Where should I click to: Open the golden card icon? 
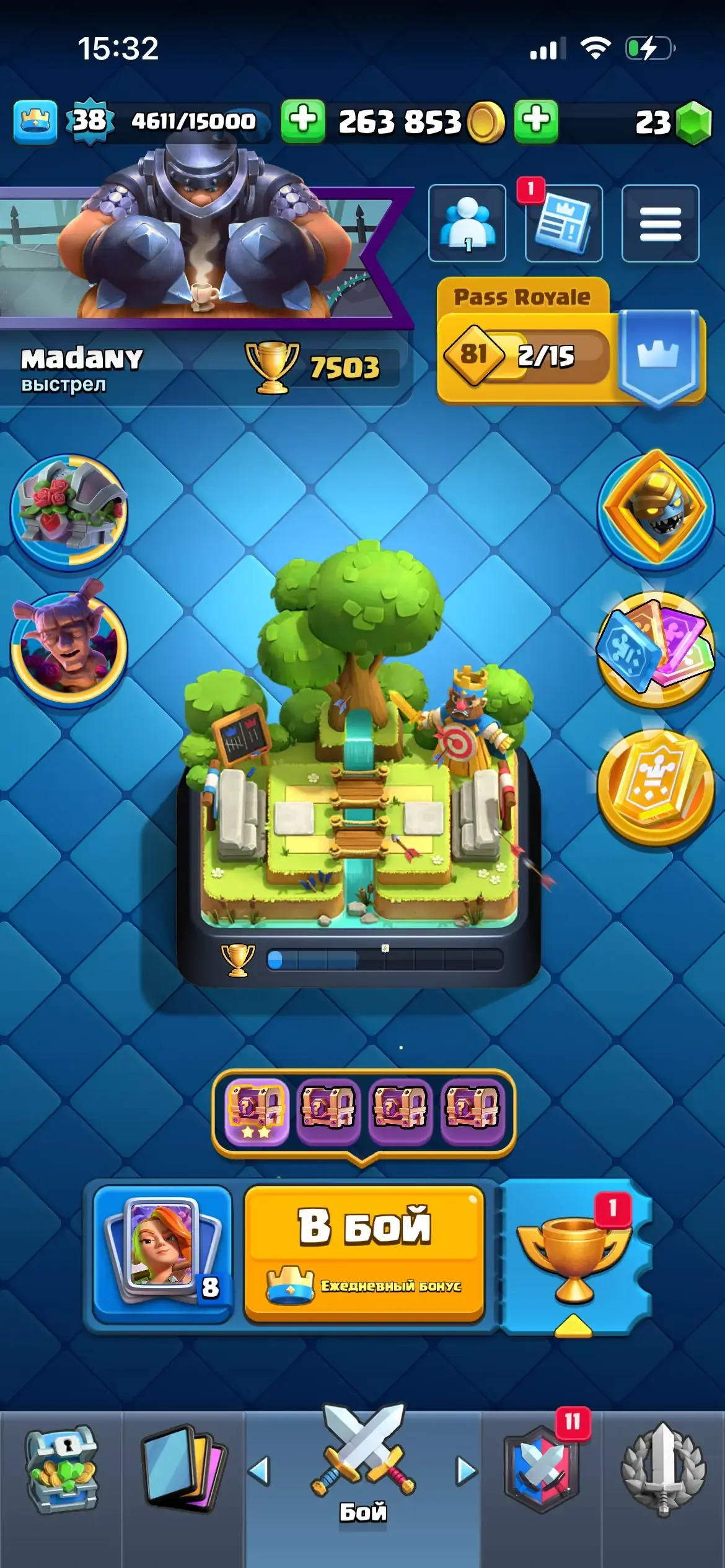coord(656,788)
